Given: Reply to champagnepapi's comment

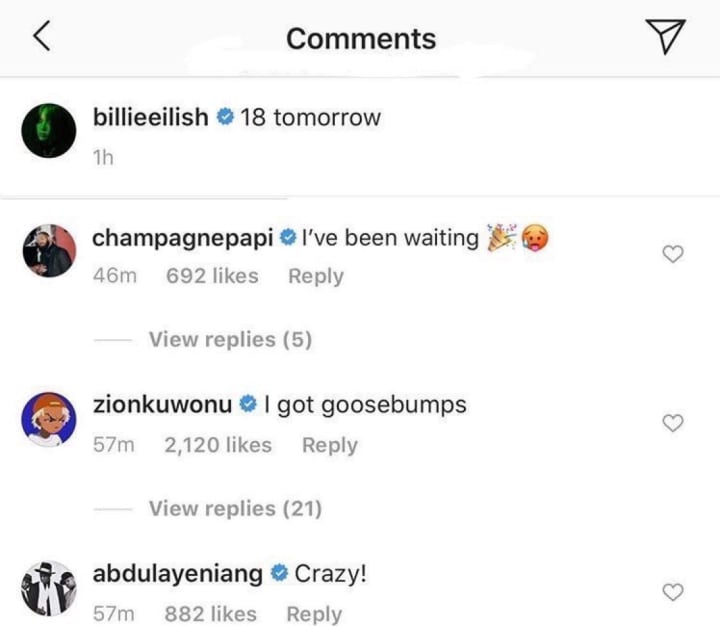Looking at the screenshot, I should 315,276.
